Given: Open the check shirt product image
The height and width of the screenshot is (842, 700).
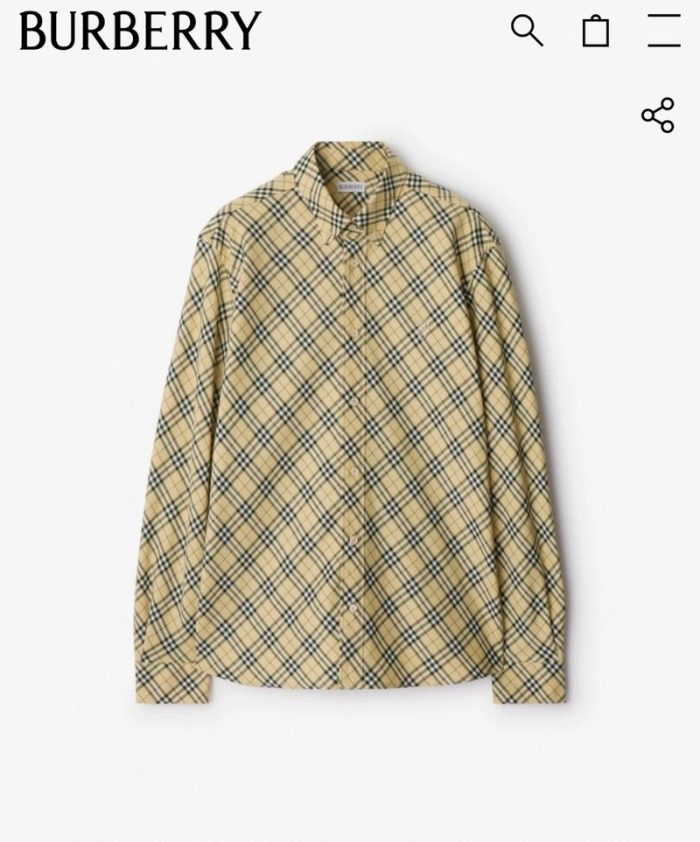Looking at the screenshot, I should [350, 420].
